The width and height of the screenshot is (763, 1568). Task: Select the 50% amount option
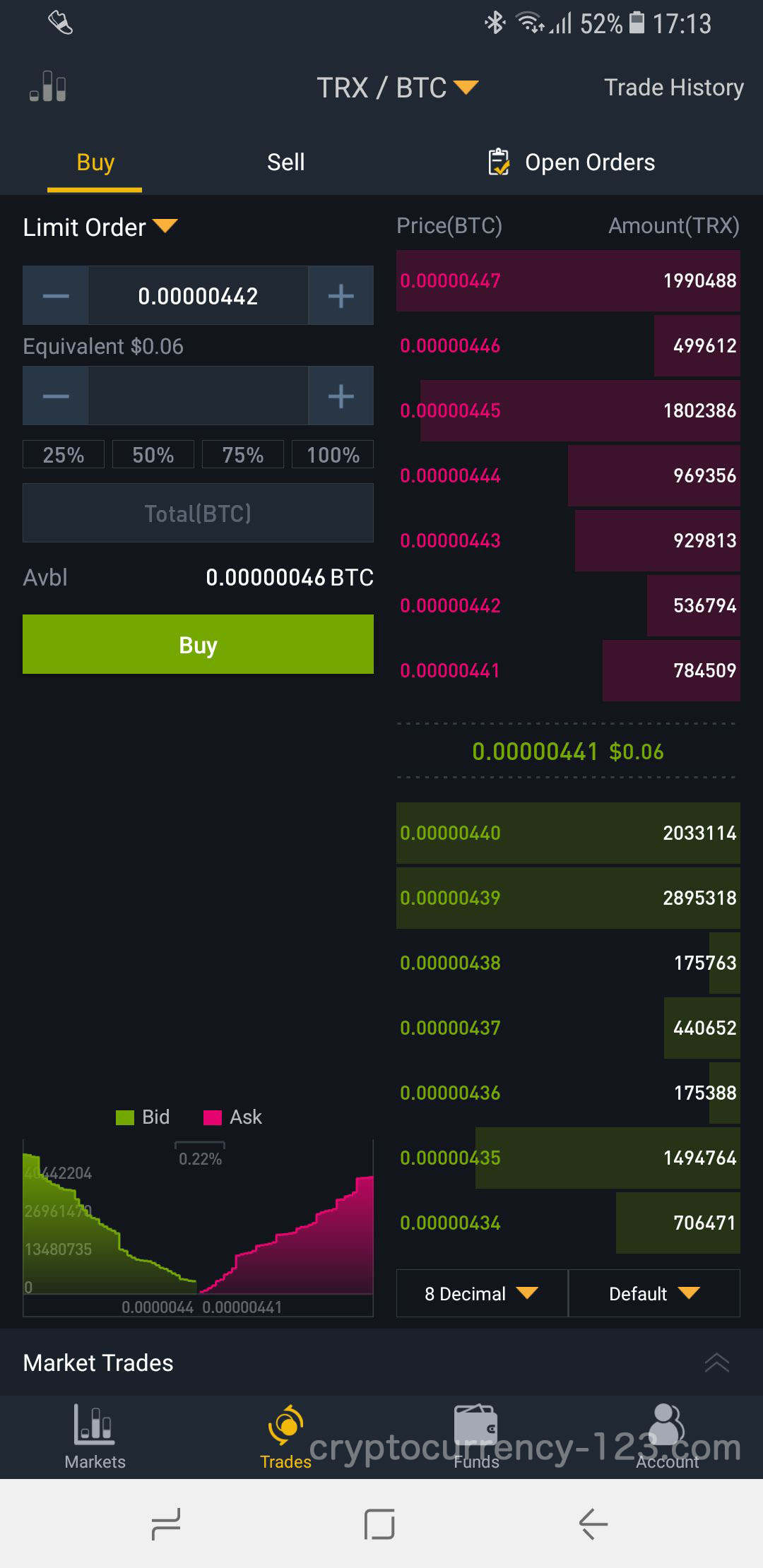(153, 455)
